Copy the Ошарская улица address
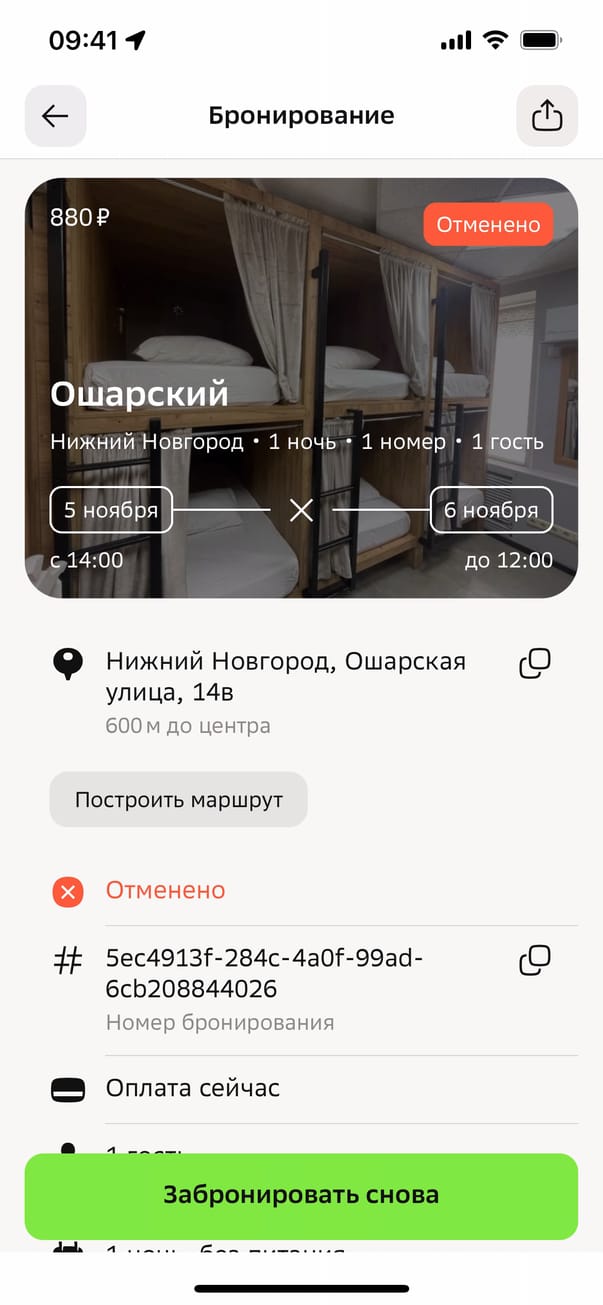Screen dimensions: 603x1305 (535, 663)
